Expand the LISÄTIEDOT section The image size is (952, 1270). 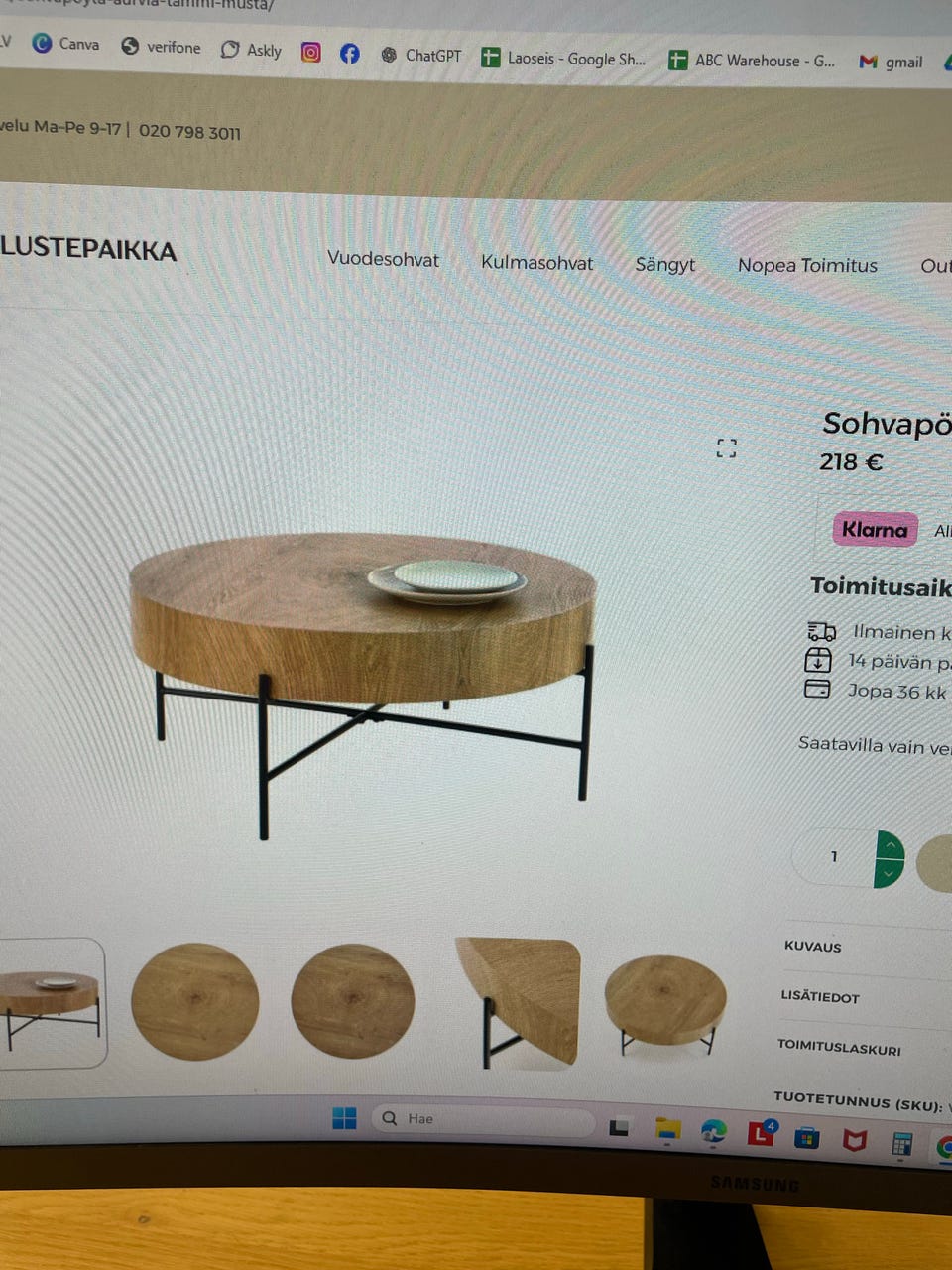coord(819,998)
